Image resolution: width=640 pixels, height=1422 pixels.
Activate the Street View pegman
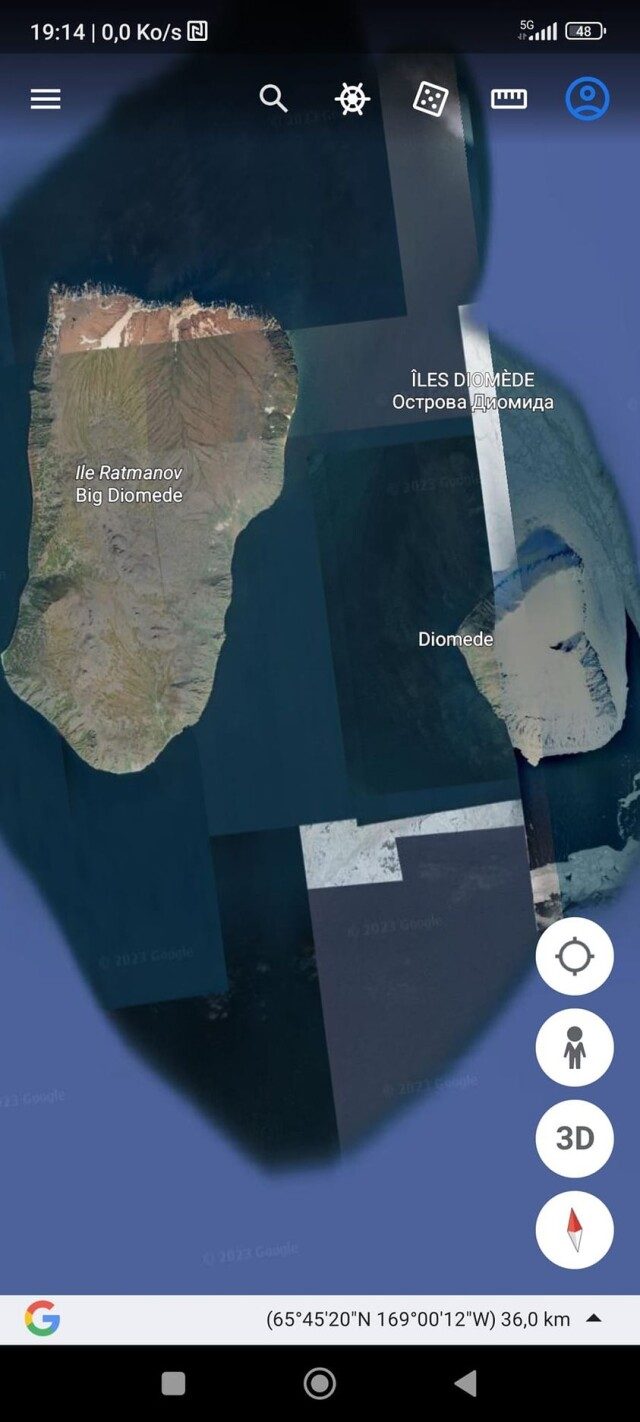(x=574, y=1047)
